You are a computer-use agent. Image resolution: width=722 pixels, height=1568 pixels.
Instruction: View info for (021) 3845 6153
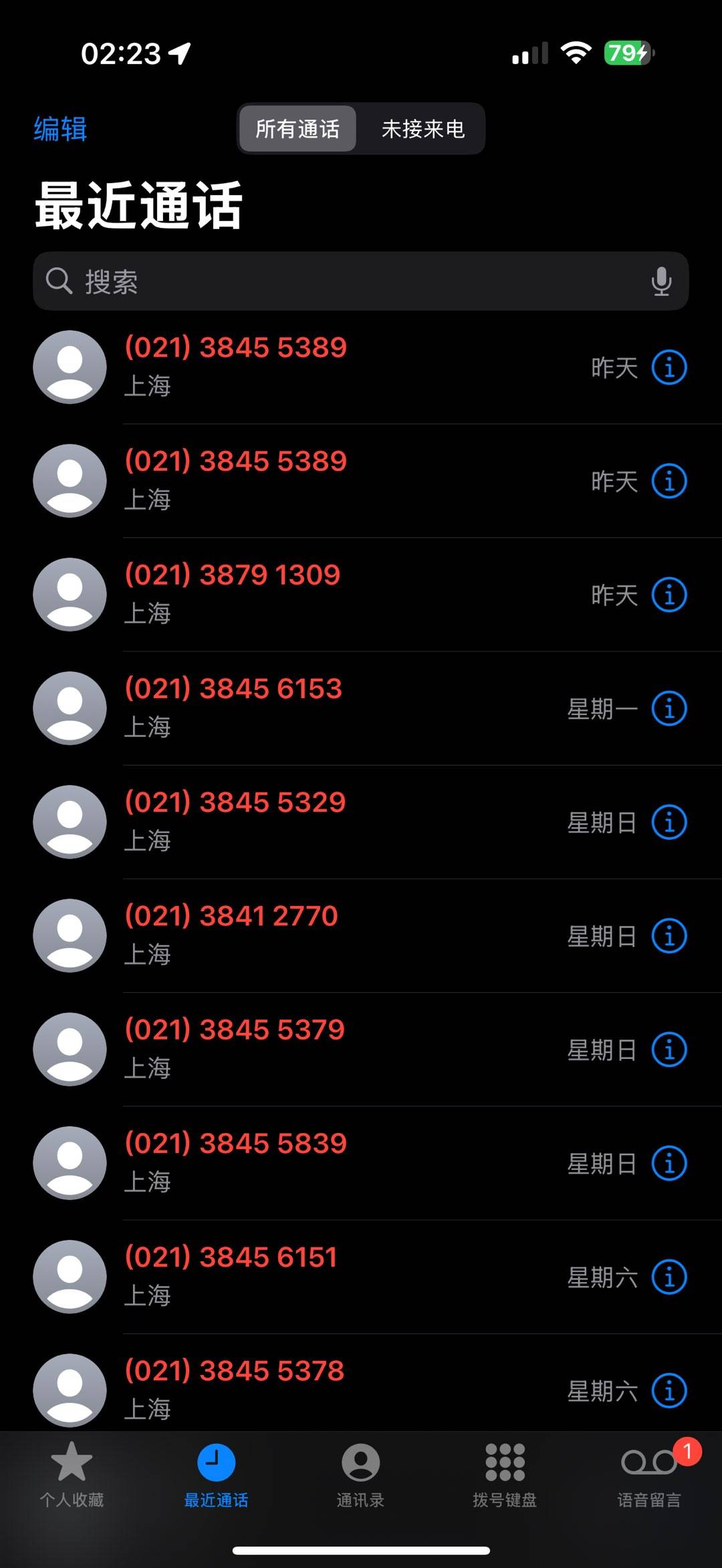669,708
